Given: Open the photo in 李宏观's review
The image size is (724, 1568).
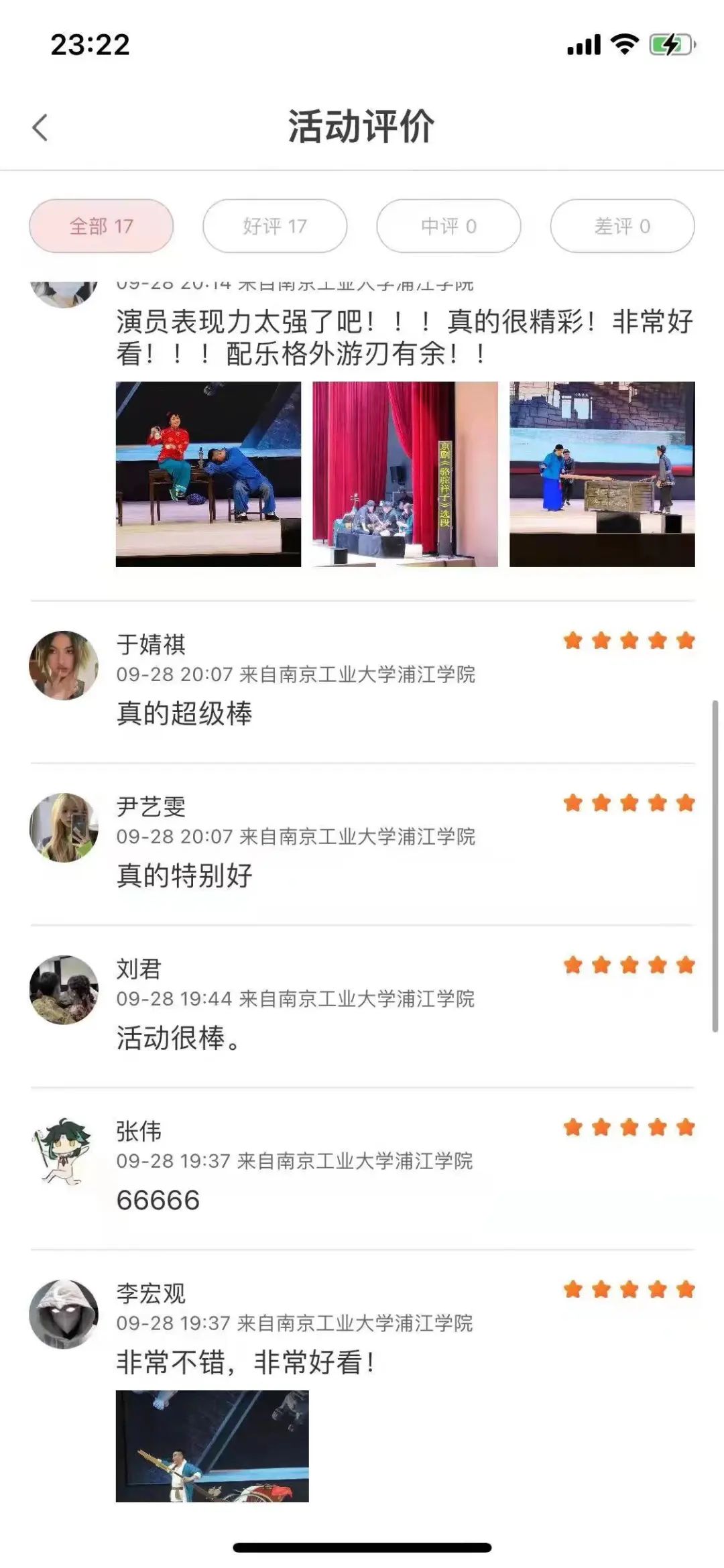Looking at the screenshot, I should pos(212,1446).
